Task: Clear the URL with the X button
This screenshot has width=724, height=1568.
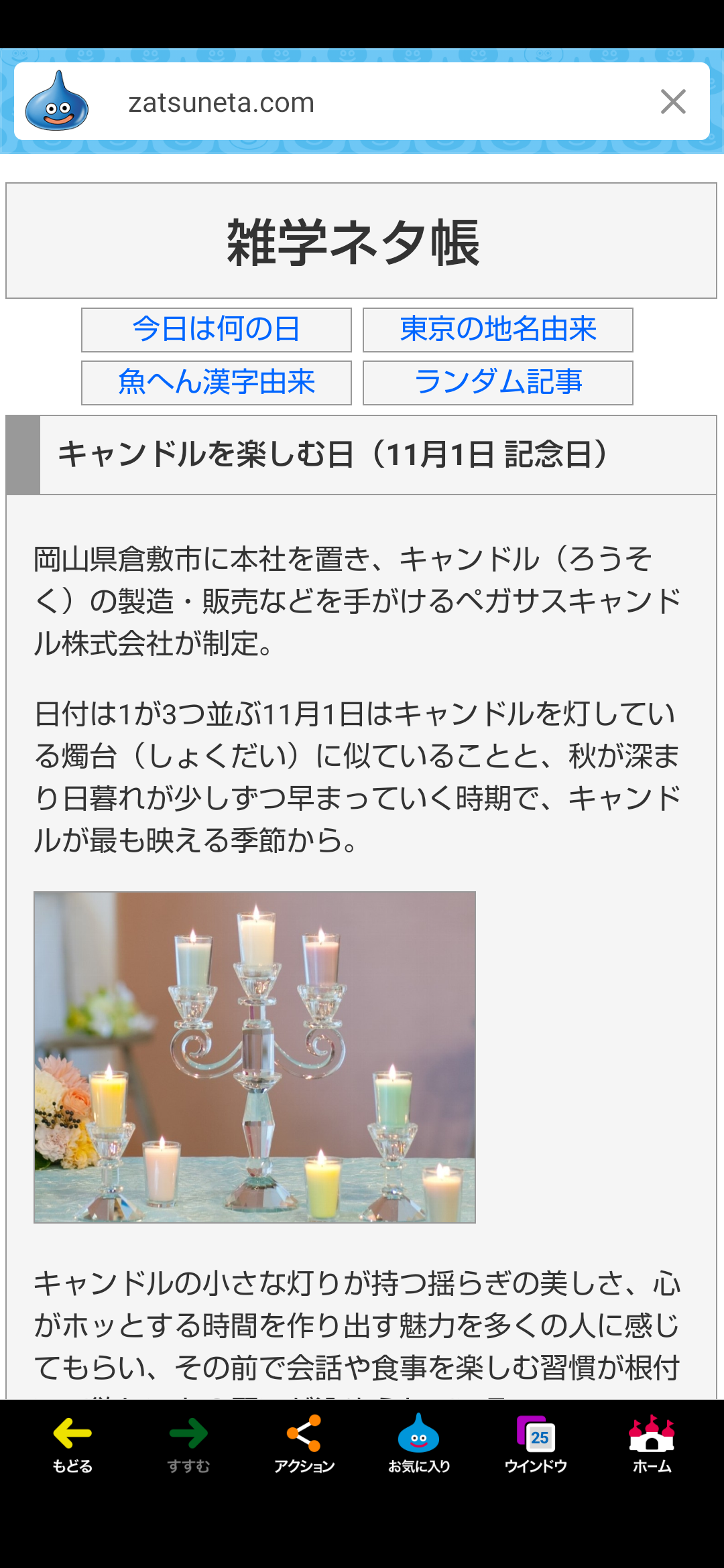Action: pyautogui.click(x=673, y=102)
